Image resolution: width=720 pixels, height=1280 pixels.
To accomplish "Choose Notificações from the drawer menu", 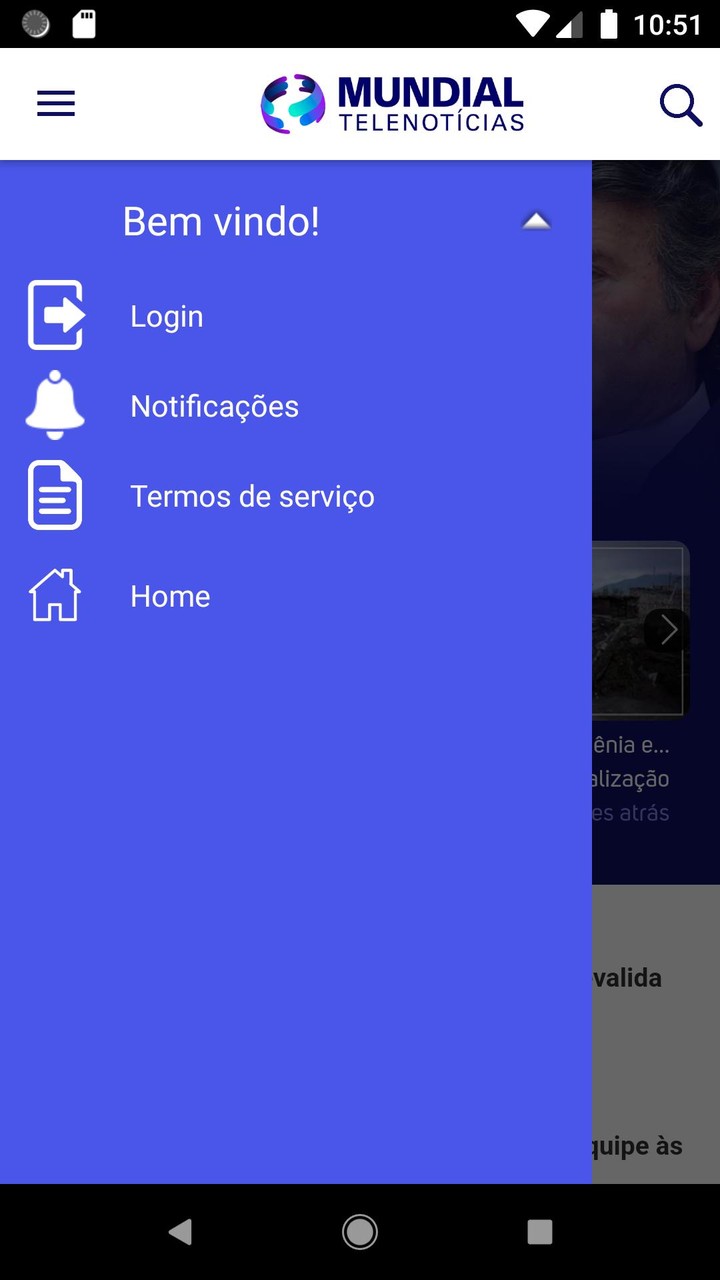I will pyautogui.click(x=214, y=405).
